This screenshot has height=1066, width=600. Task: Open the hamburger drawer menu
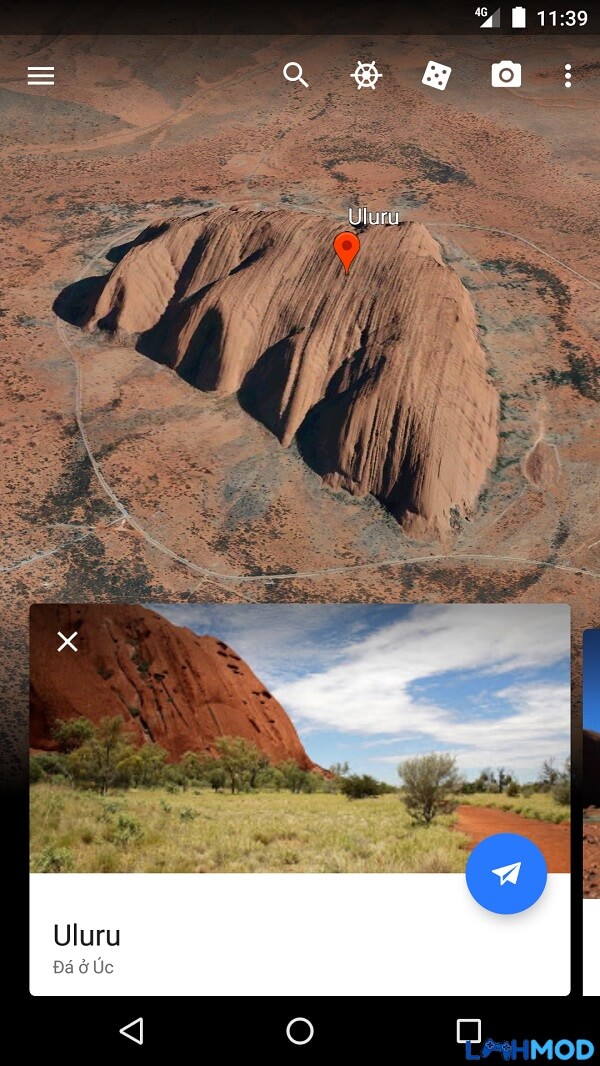point(41,75)
